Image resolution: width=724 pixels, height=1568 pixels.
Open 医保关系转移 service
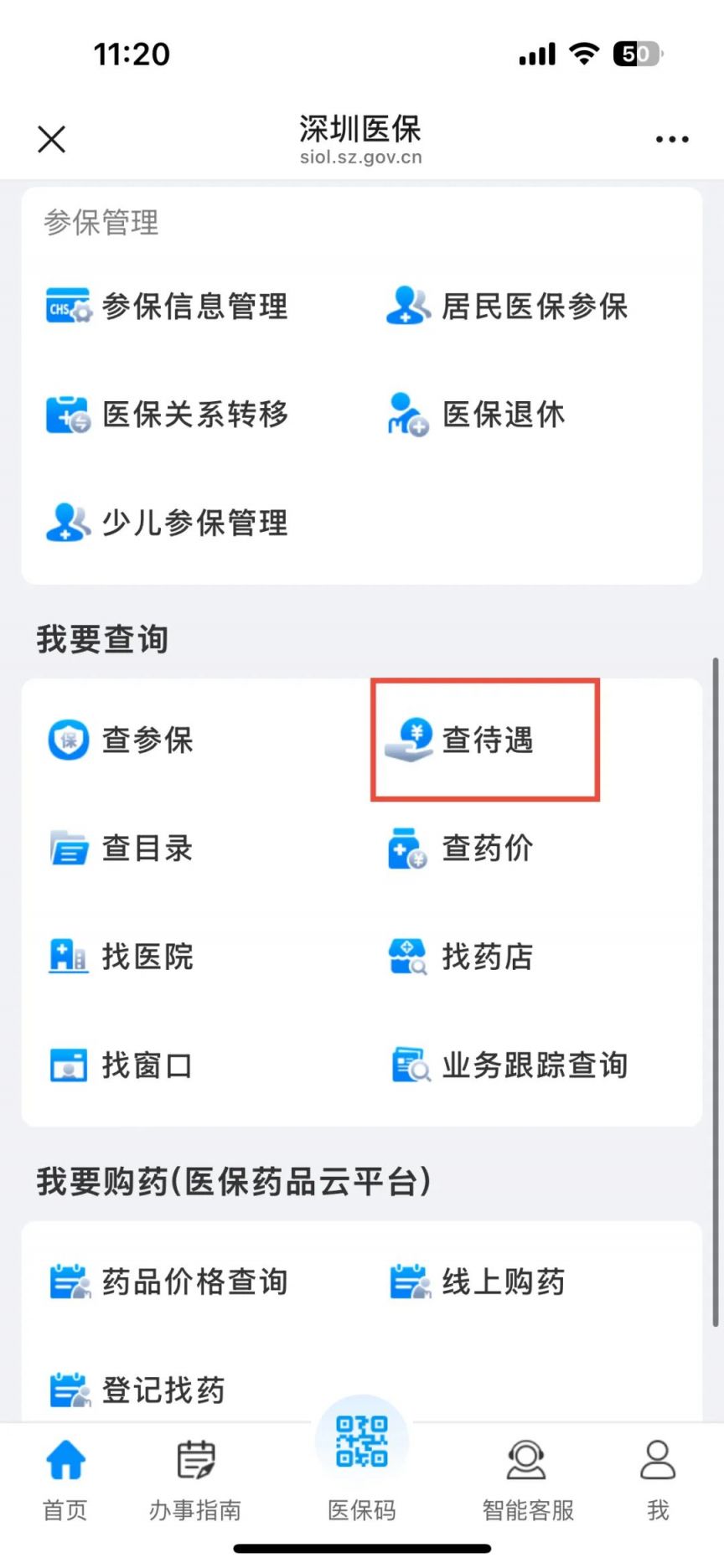[168, 415]
